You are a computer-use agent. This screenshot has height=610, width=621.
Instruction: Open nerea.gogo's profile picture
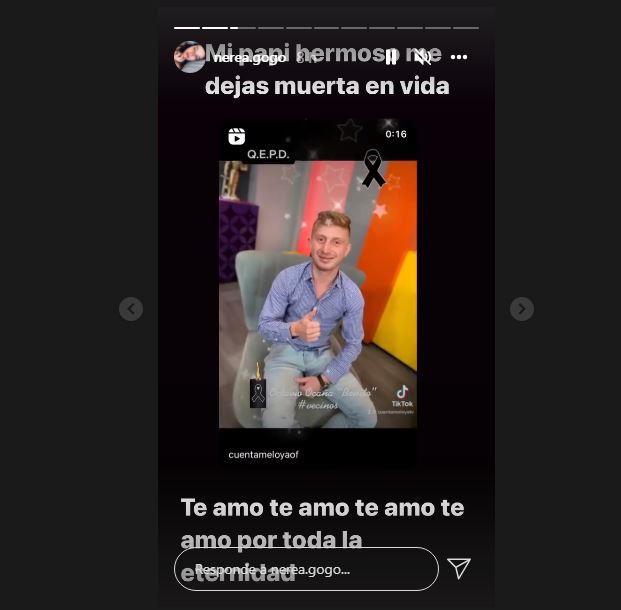pyautogui.click(x=190, y=57)
